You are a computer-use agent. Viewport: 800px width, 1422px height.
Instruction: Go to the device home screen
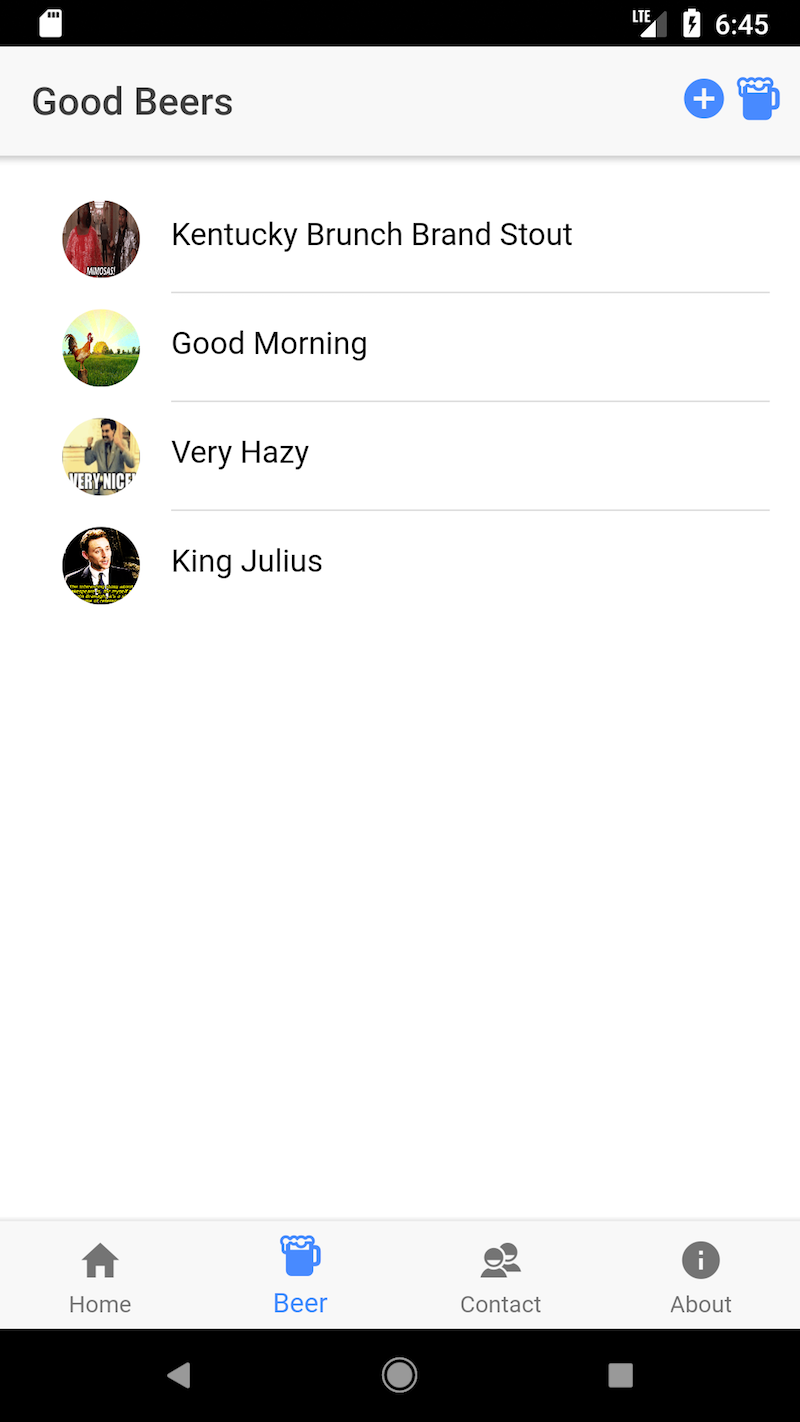tap(399, 1376)
